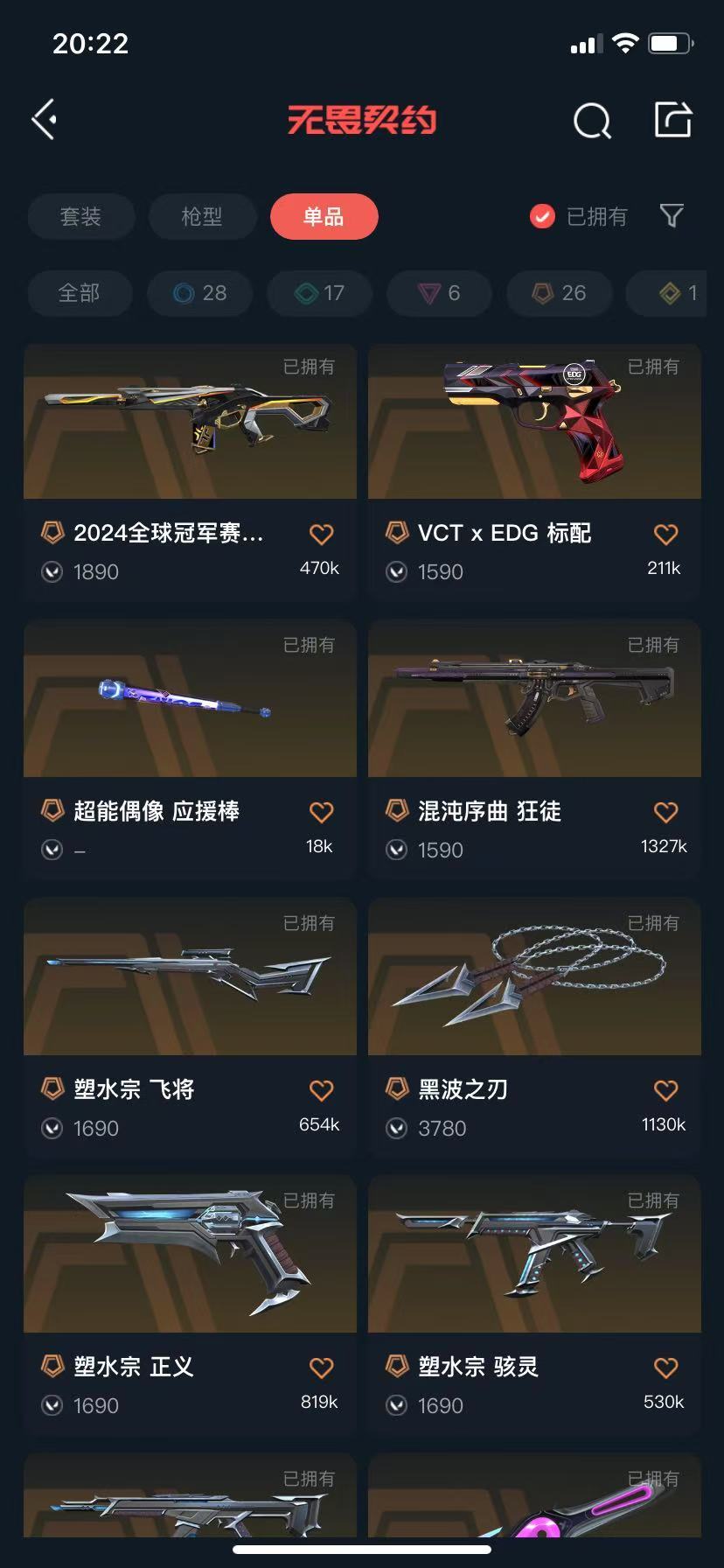
Task: Open the 塑水宗 骇灵 skin card
Action: coord(534,1304)
